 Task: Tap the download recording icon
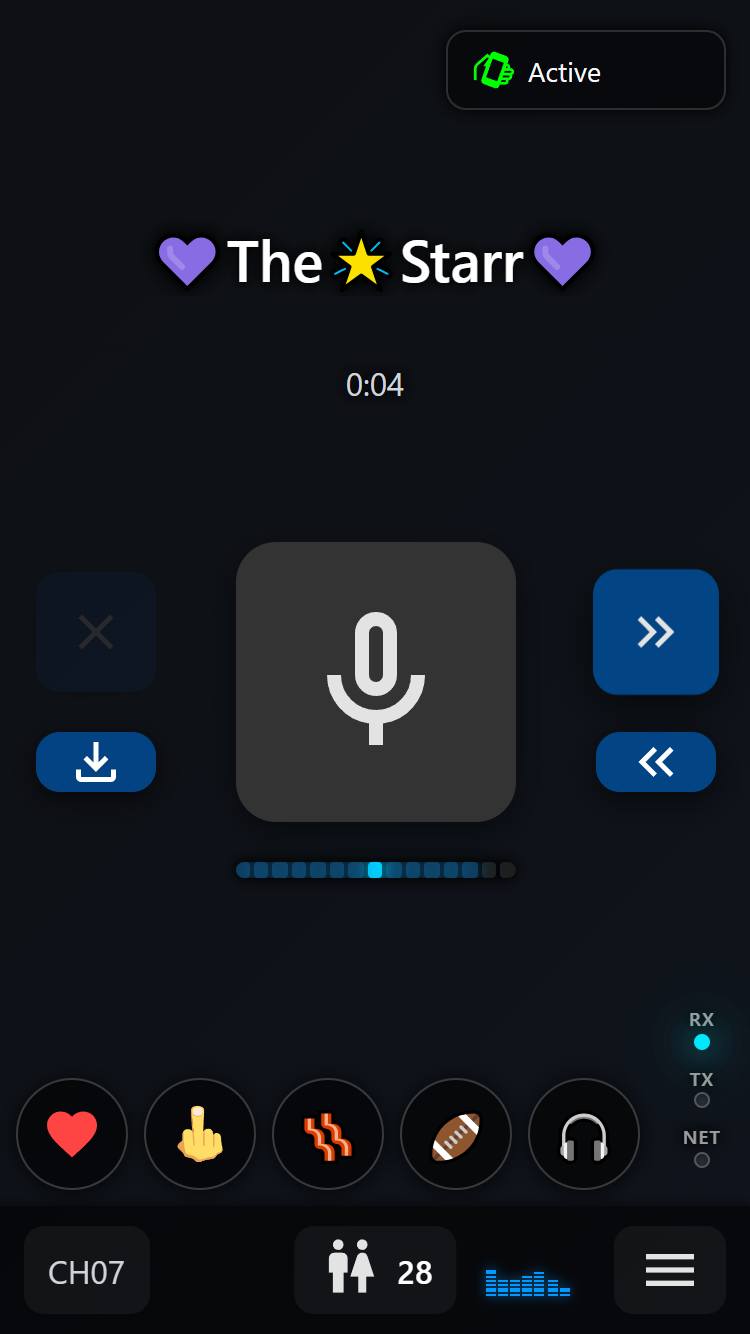click(96, 762)
